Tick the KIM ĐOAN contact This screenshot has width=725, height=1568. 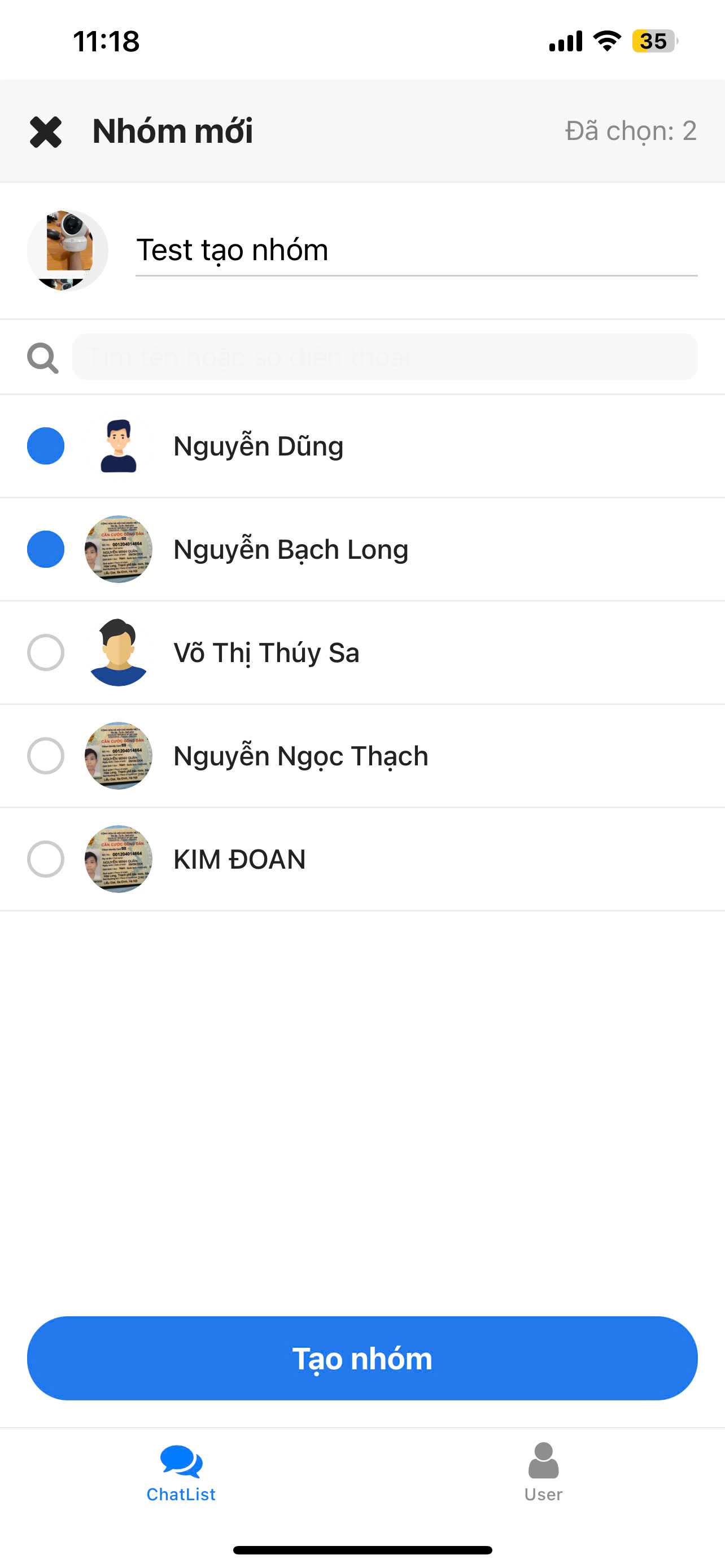pyautogui.click(x=46, y=859)
